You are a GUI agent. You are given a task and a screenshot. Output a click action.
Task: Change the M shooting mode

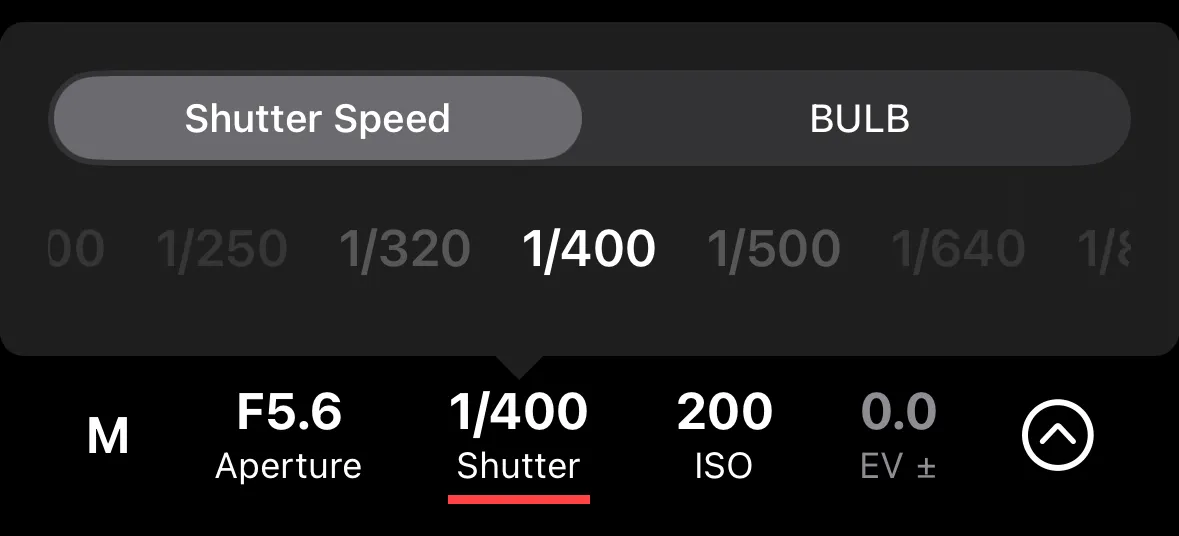[108, 436]
